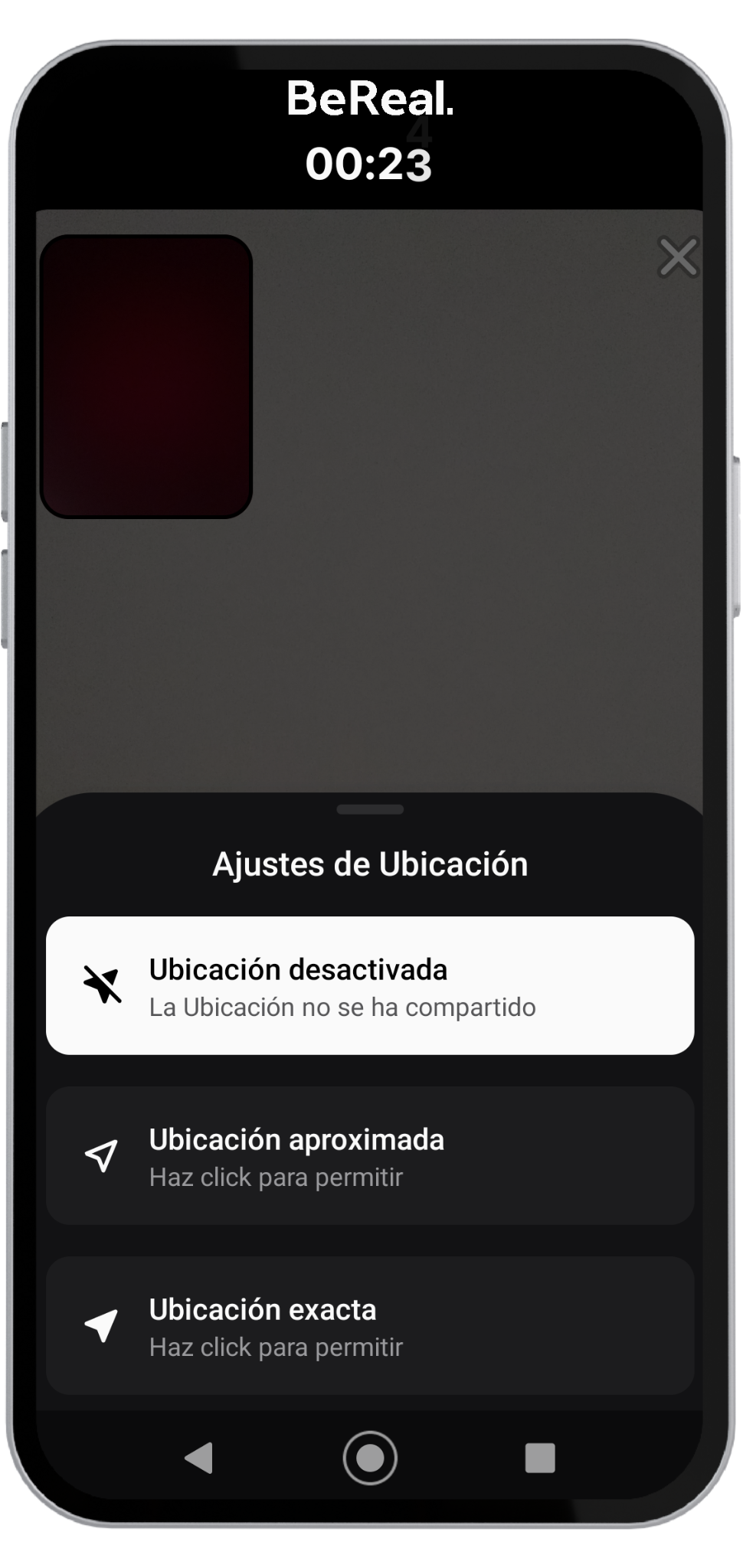Open recent apps with the square button

click(x=540, y=1458)
